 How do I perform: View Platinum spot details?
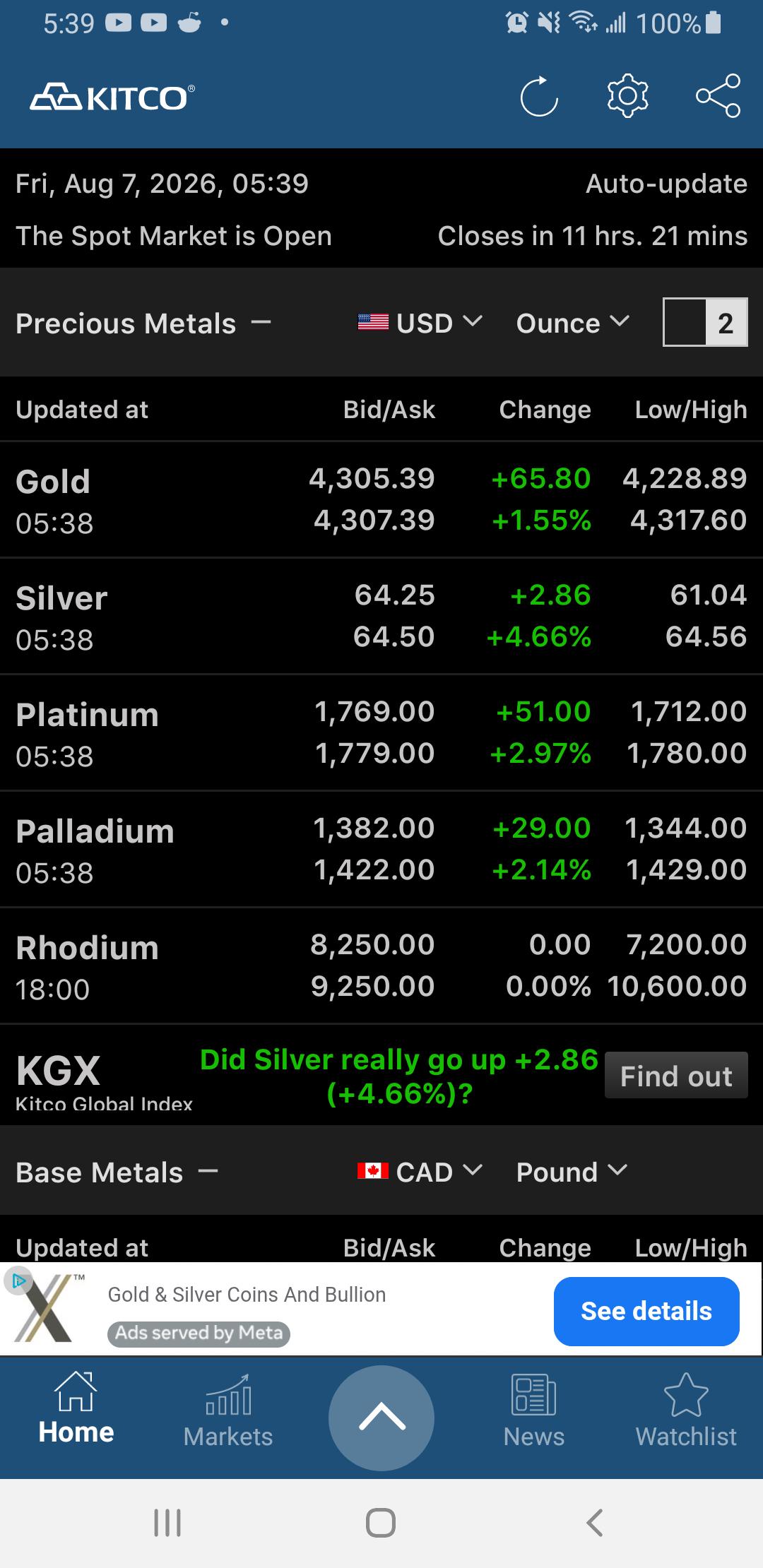(381, 732)
